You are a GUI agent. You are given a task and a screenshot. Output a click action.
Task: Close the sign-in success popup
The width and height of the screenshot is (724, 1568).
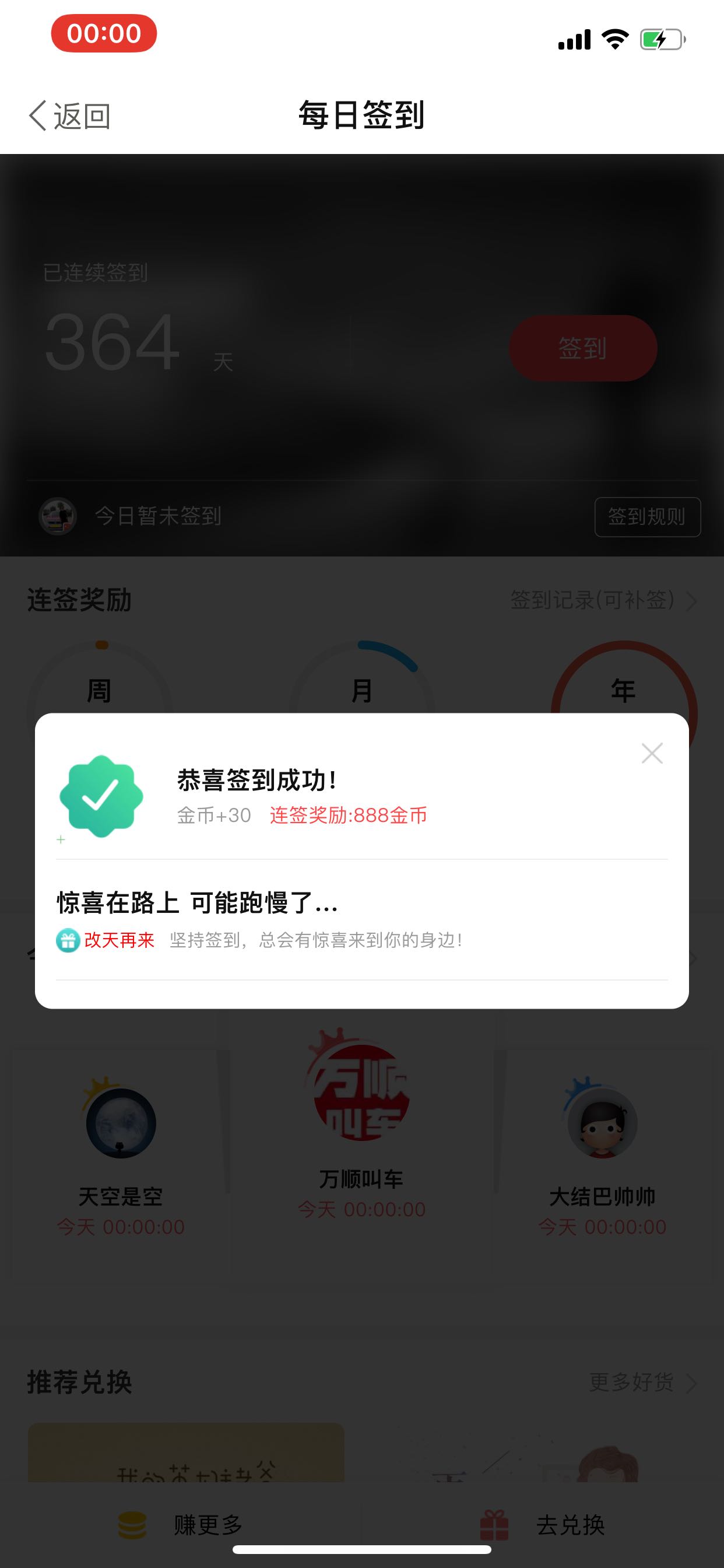click(652, 754)
